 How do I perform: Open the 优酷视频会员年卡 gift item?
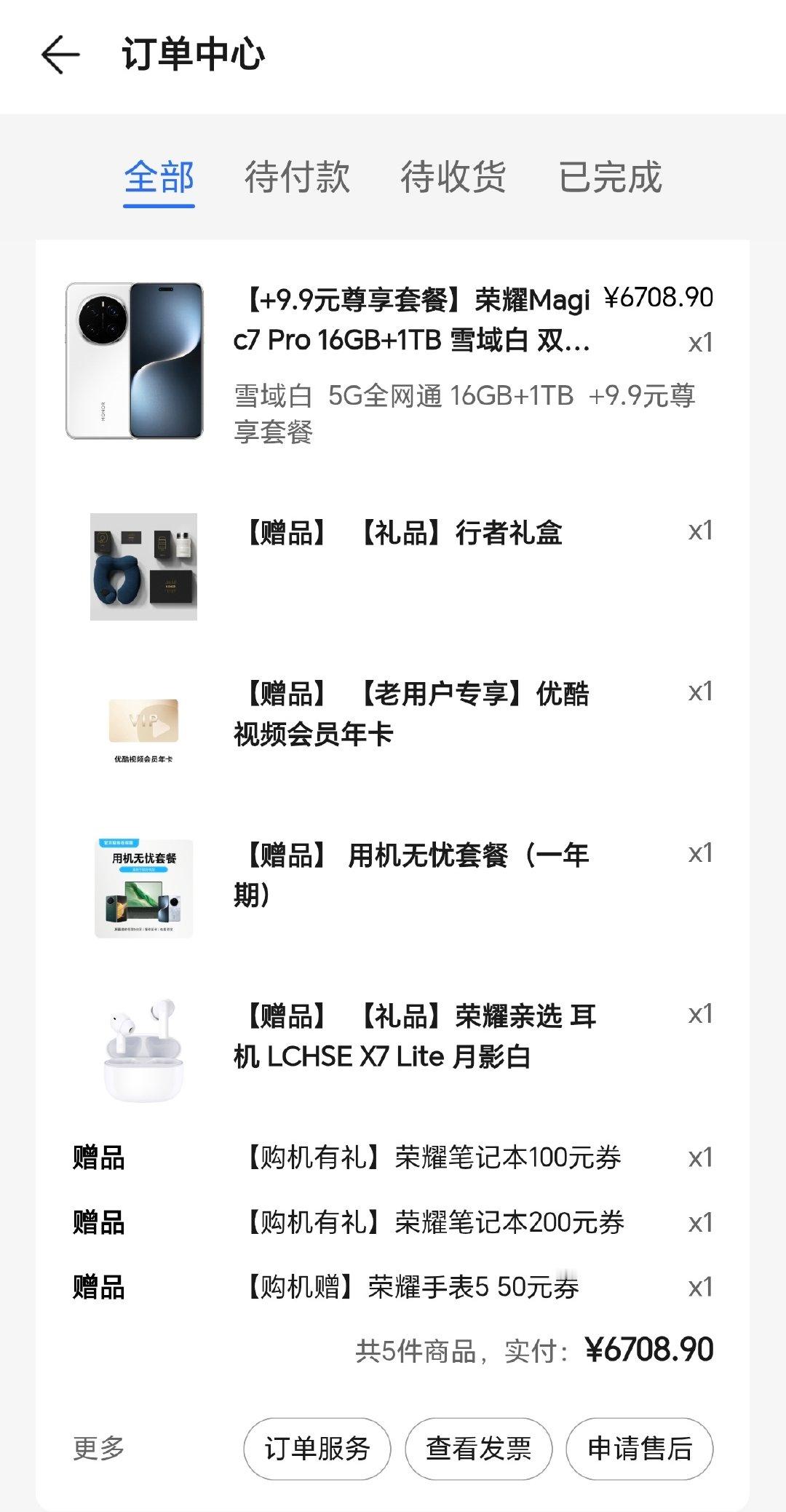(392, 728)
